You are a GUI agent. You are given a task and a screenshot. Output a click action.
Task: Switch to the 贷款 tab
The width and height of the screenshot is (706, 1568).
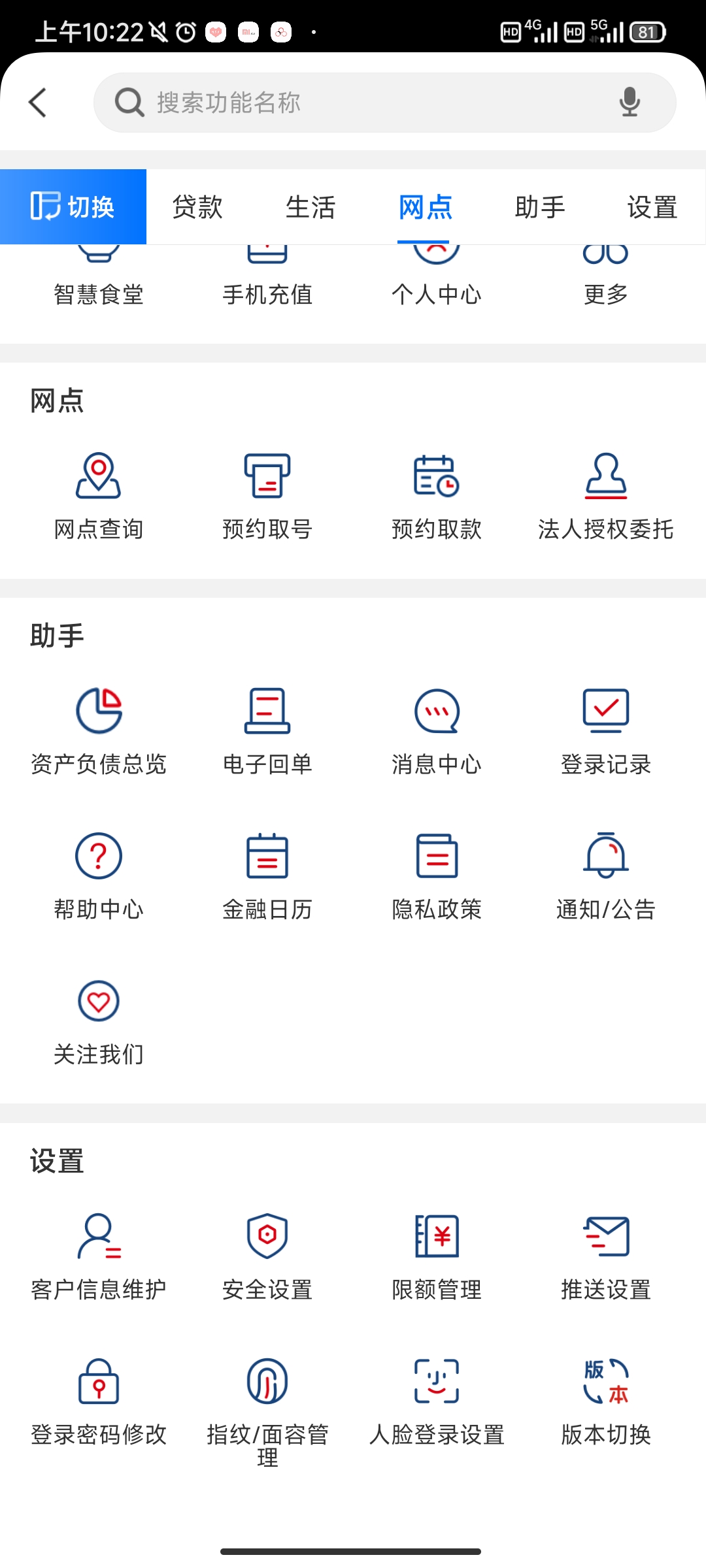(x=197, y=207)
